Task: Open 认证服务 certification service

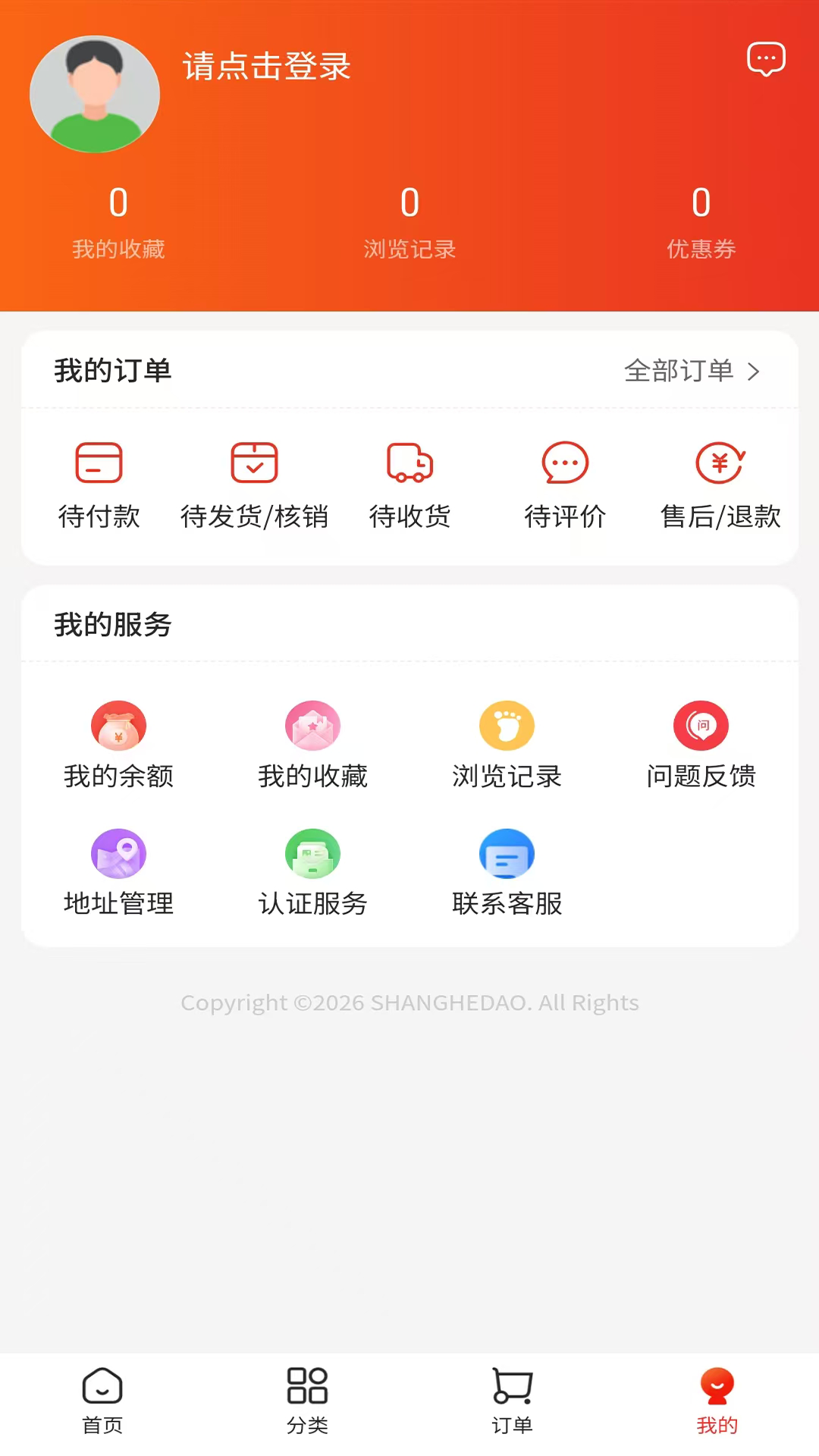Action: [312, 872]
